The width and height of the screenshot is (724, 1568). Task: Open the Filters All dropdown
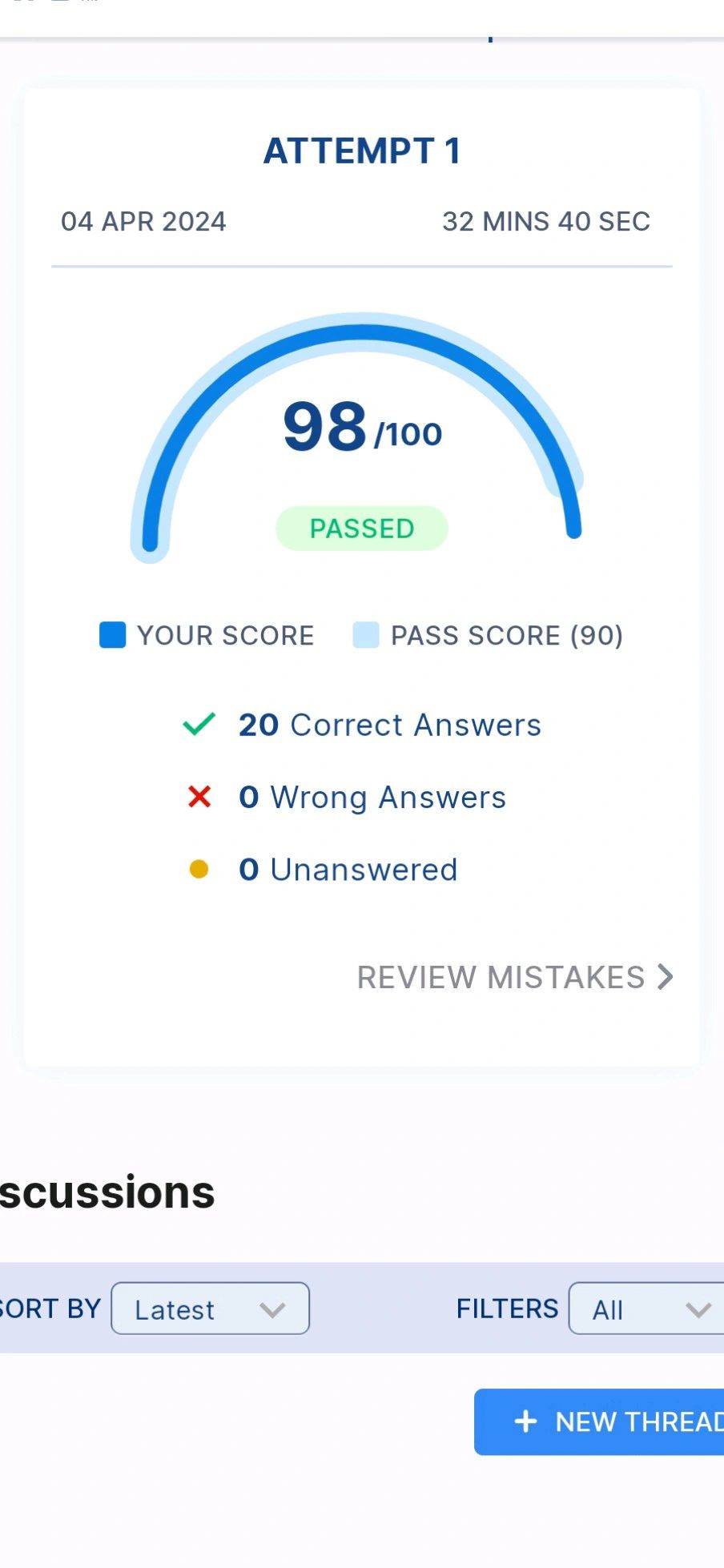pos(647,1309)
